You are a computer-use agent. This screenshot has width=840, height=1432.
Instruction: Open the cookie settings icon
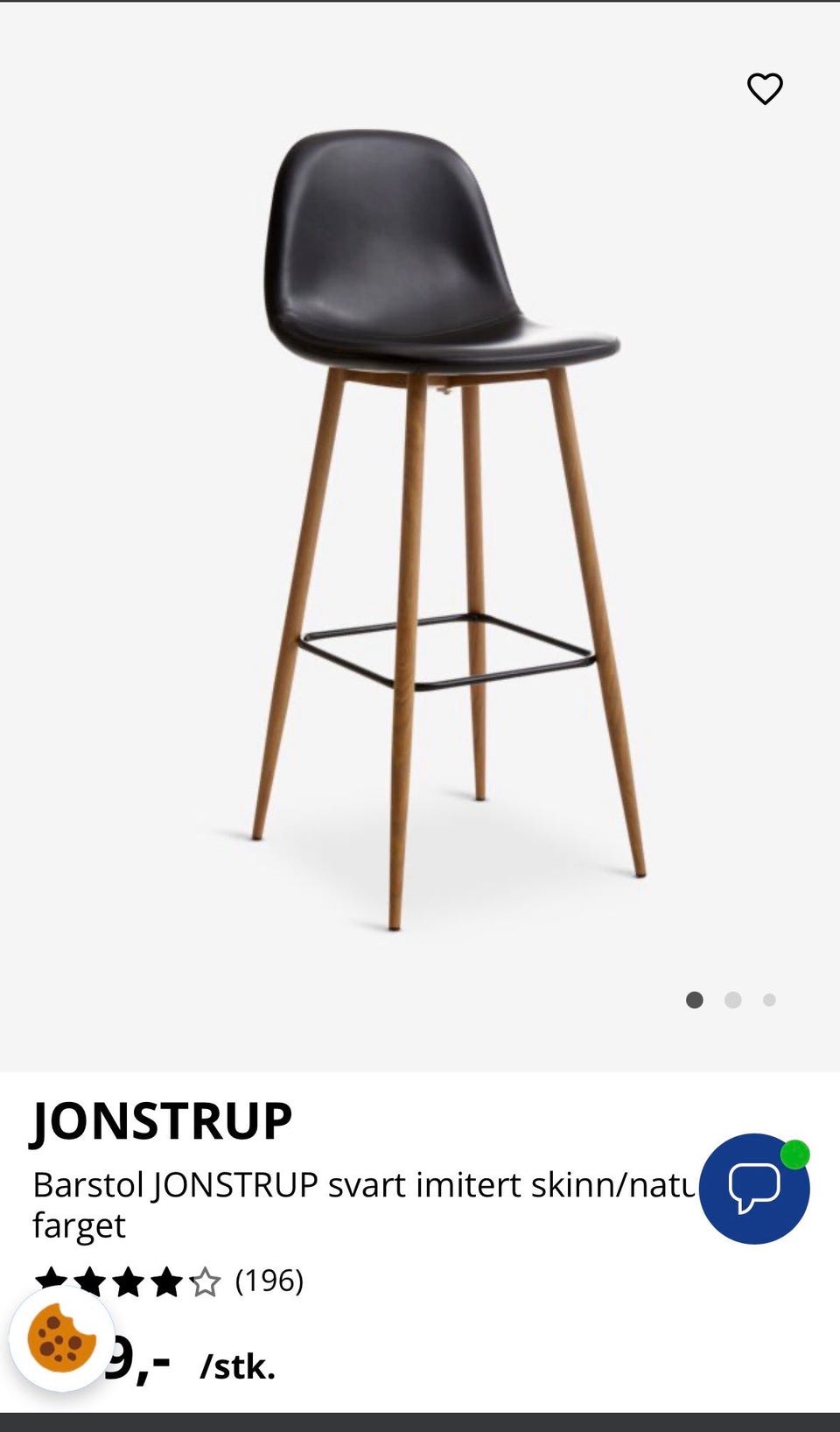coord(61,1337)
